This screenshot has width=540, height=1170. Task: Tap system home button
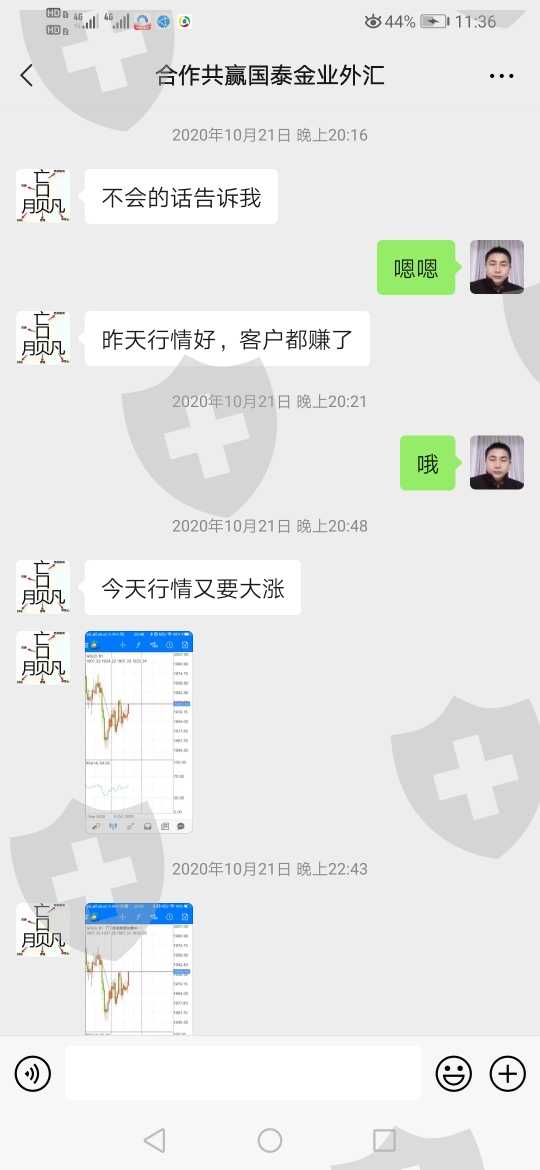click(270, 1140)
